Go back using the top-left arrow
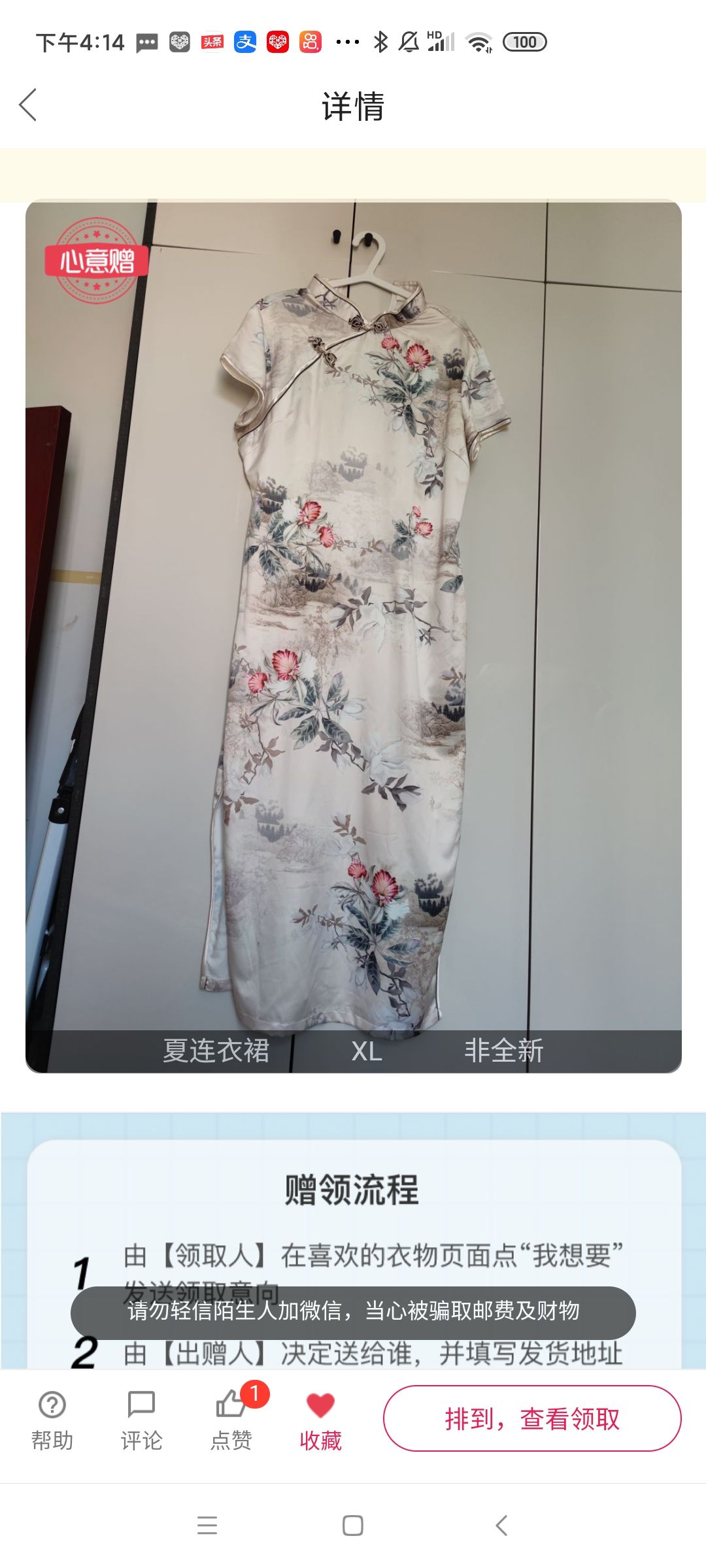 point(28,105)
